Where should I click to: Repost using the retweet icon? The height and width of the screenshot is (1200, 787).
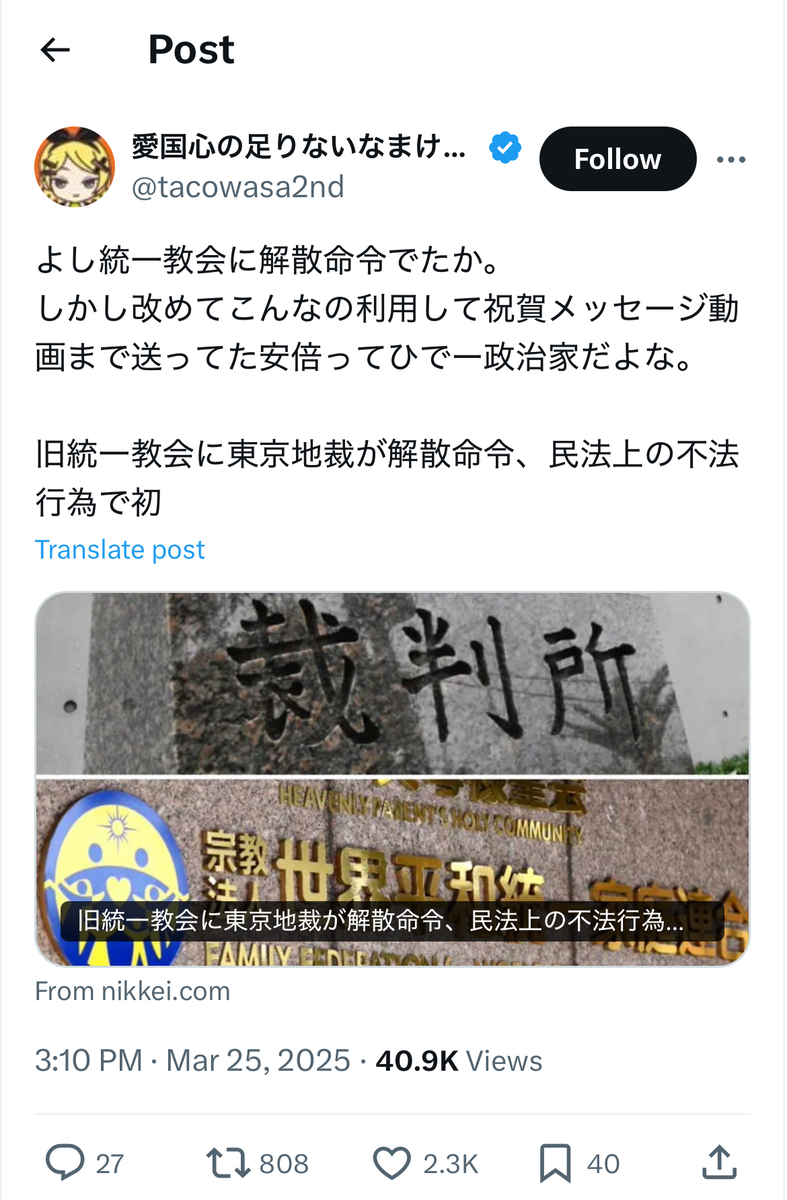point(226,1162)
